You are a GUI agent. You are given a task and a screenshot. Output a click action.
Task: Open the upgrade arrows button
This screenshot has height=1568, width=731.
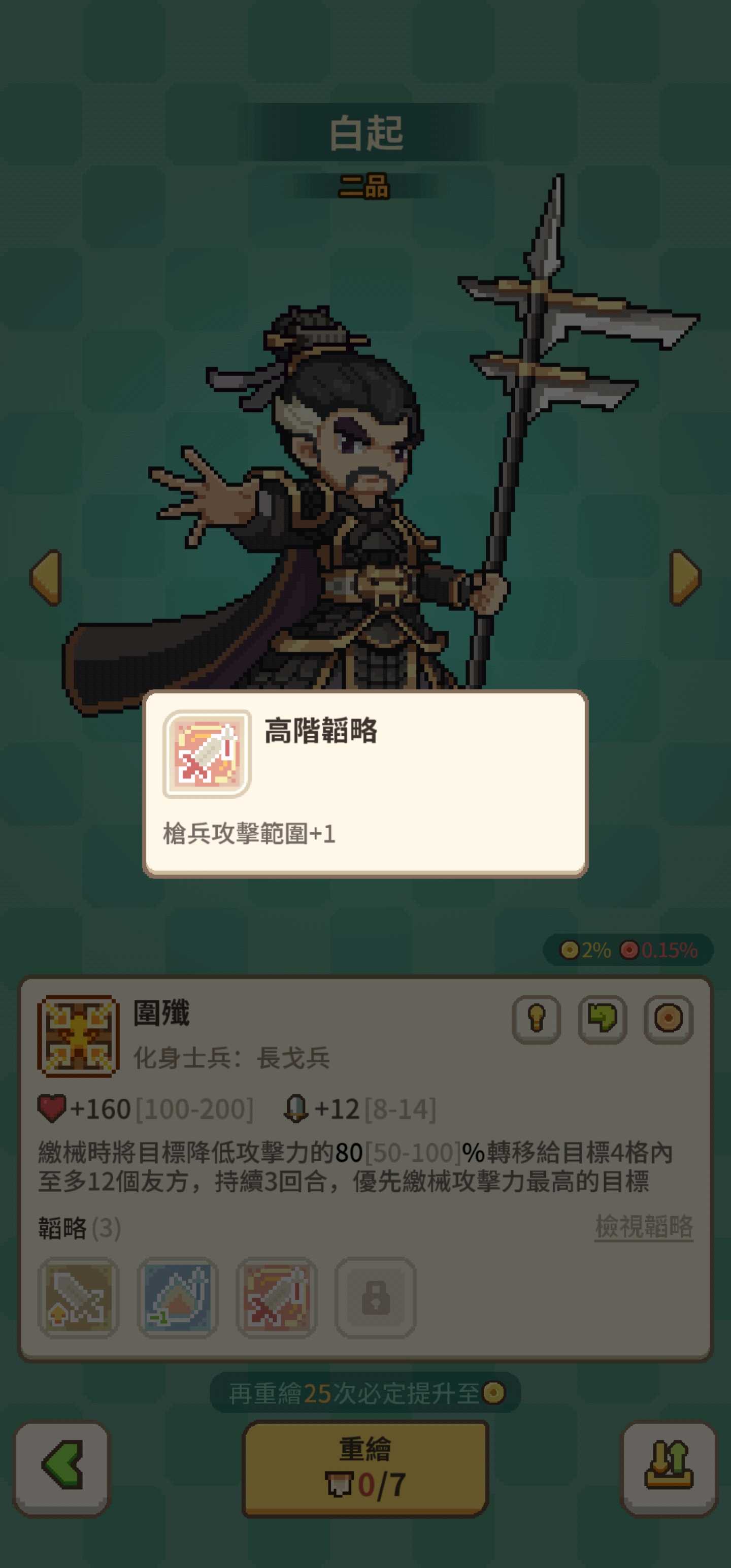pyautogui.click(x=669, y=1468)
